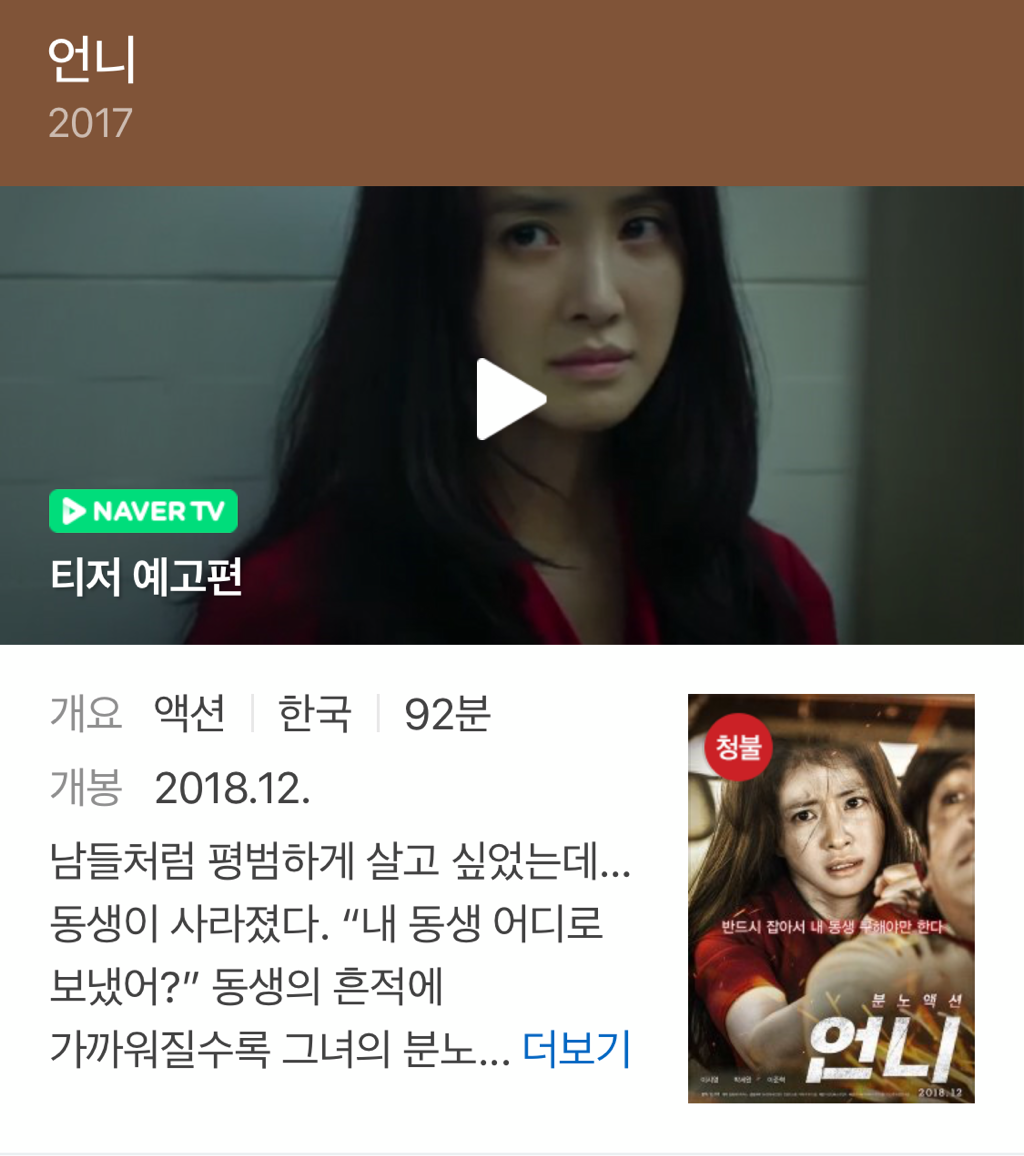Image resolution: width=1024 pixels, height=1156 pixels.
Task: Tap the play icon on the video
Action: click(x=512, y=397)
